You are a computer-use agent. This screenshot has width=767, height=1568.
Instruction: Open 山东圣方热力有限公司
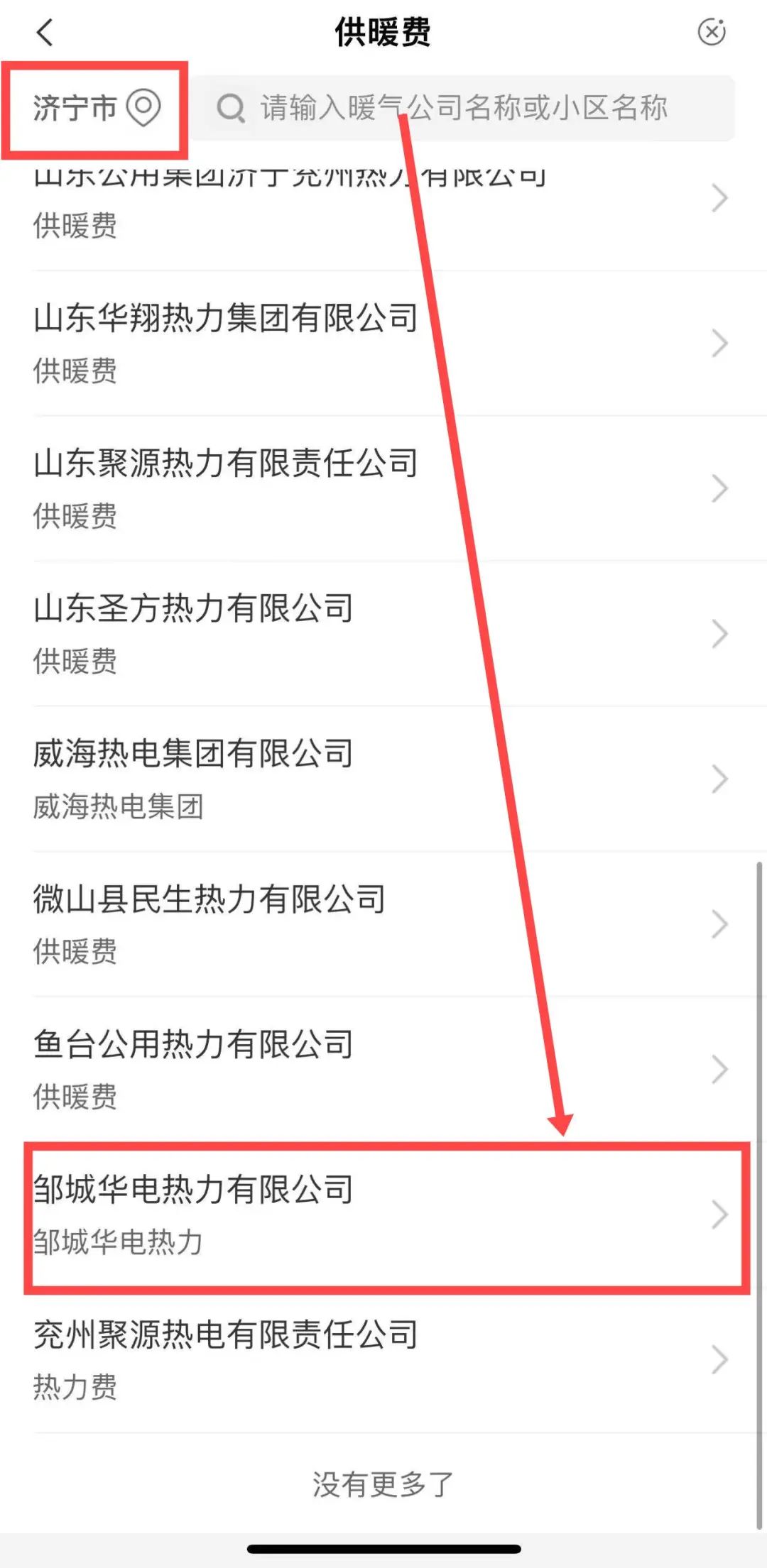383,633
